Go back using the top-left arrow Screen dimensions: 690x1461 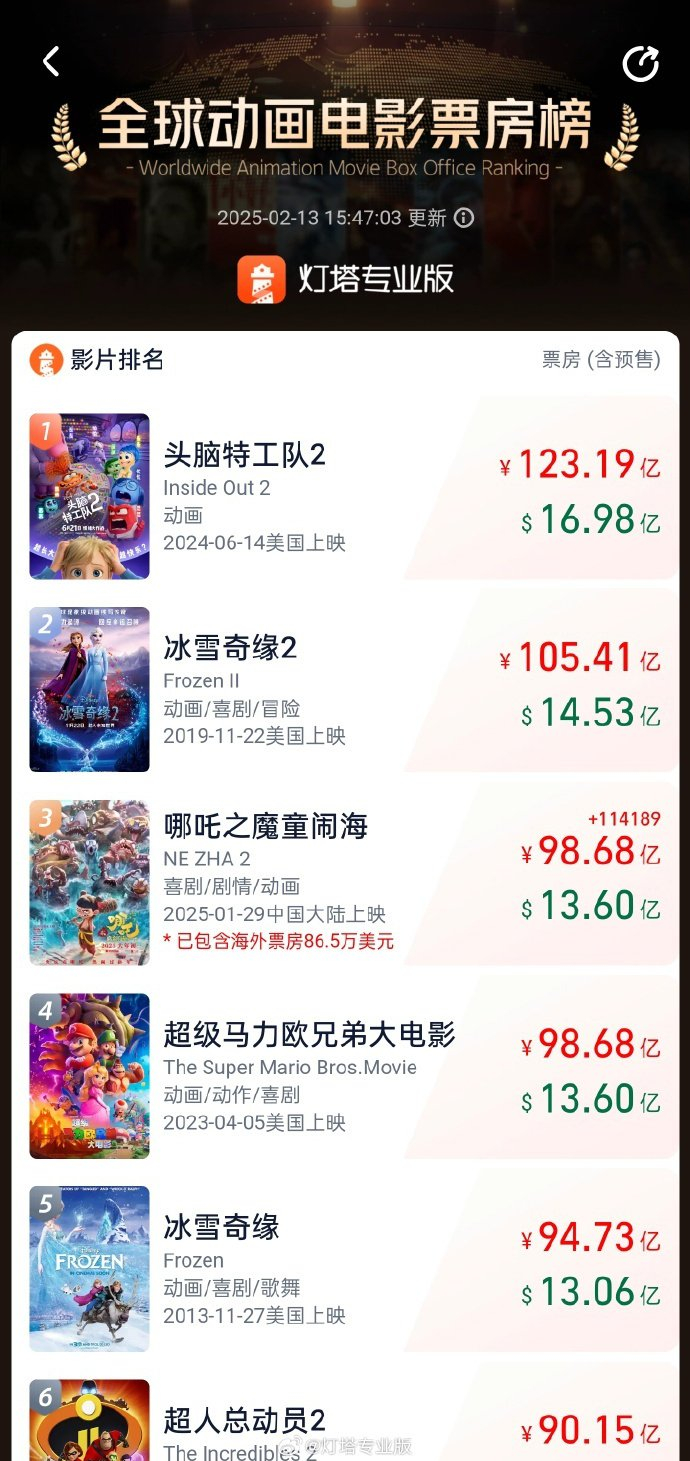[52, 62]
